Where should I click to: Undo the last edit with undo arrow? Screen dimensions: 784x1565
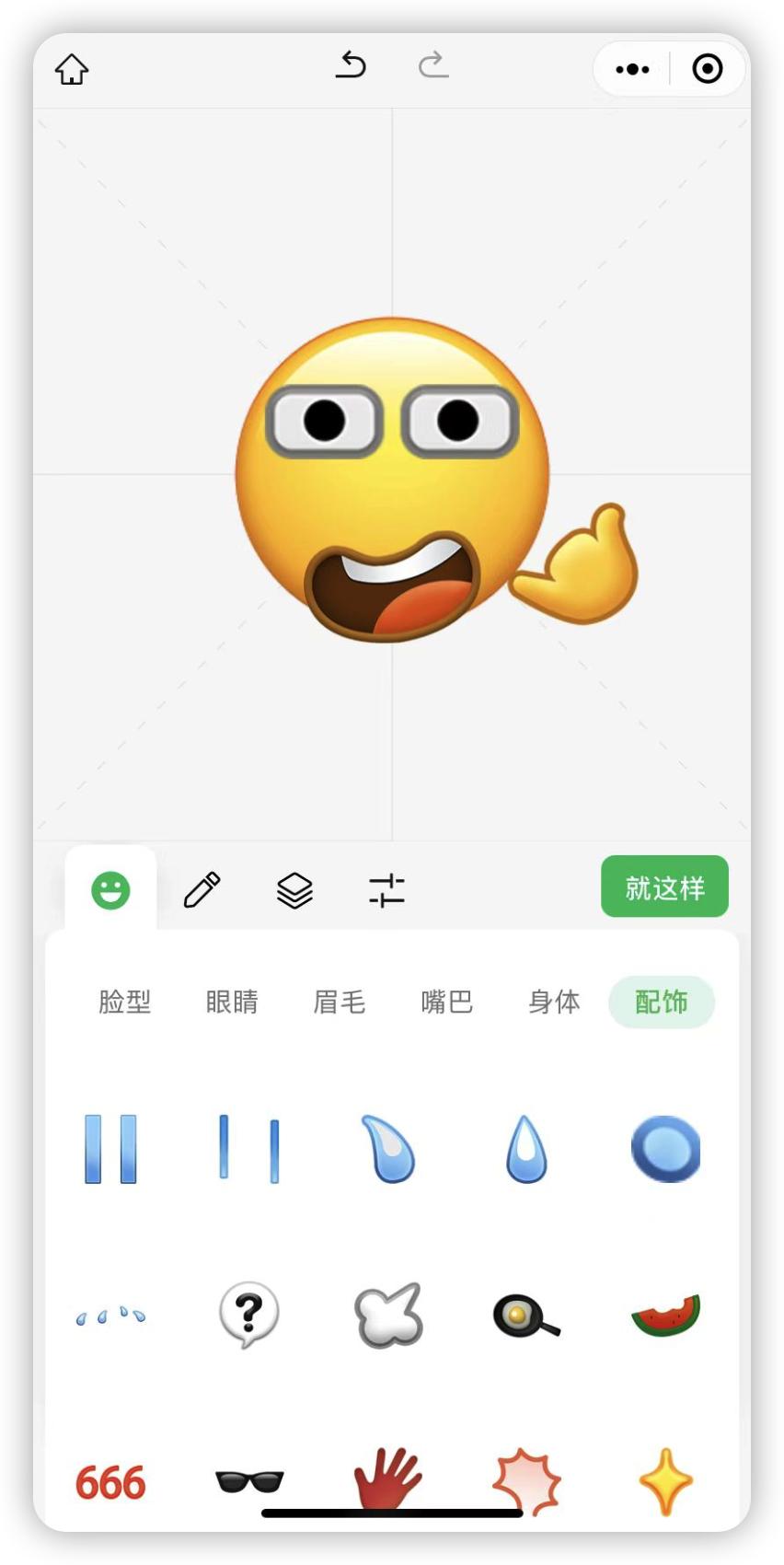353,68
